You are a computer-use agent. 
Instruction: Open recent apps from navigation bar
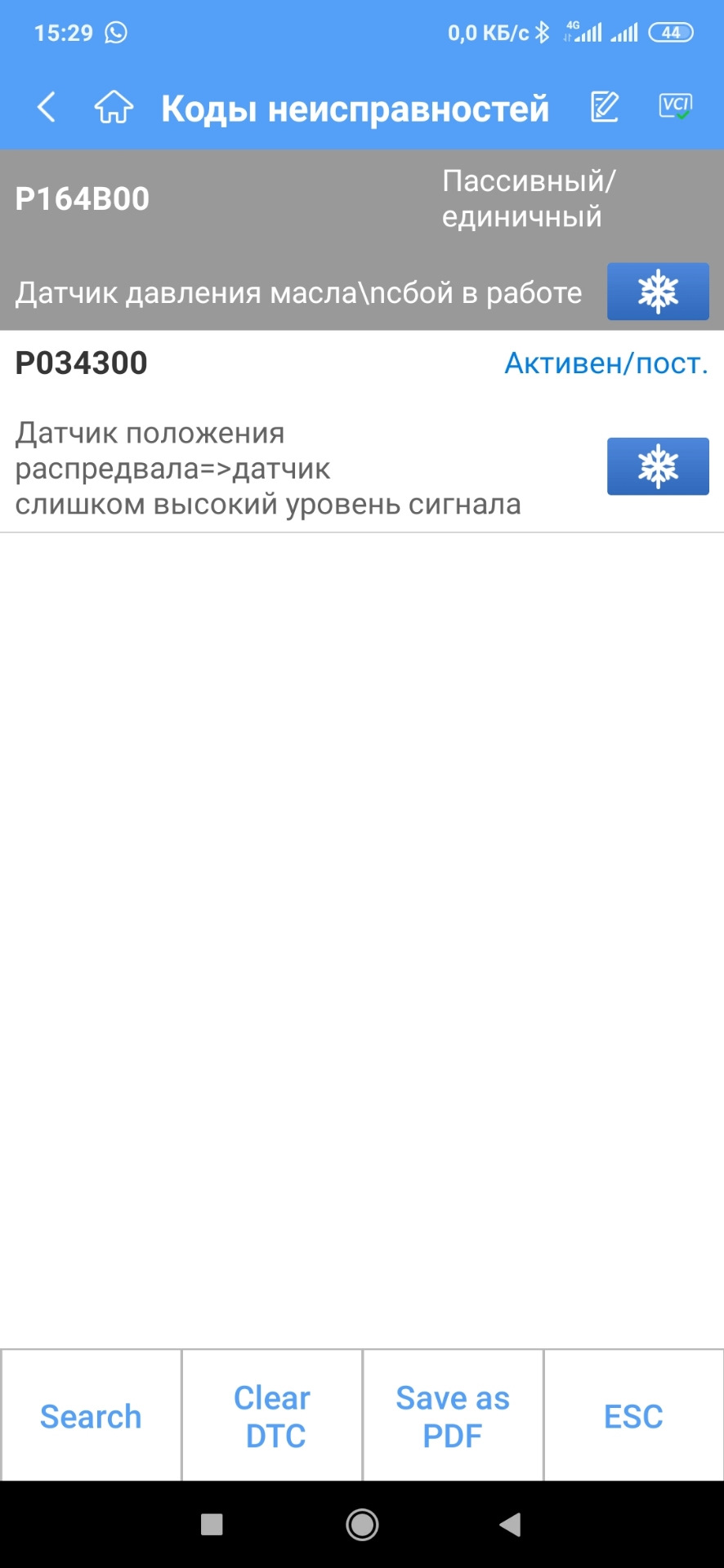coord(212,1525)
